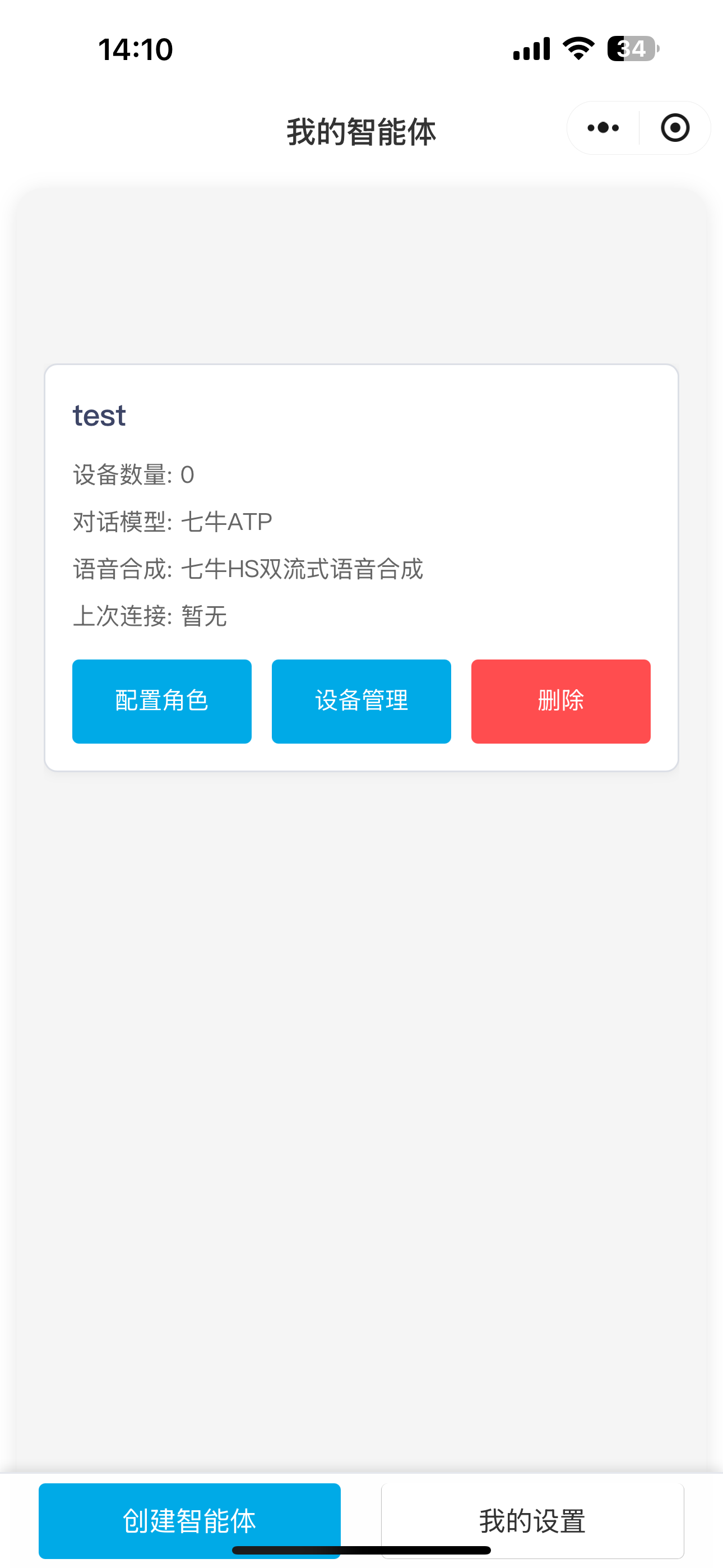
Task: Close the mini program via circle icon
Action: pos(675,128)
